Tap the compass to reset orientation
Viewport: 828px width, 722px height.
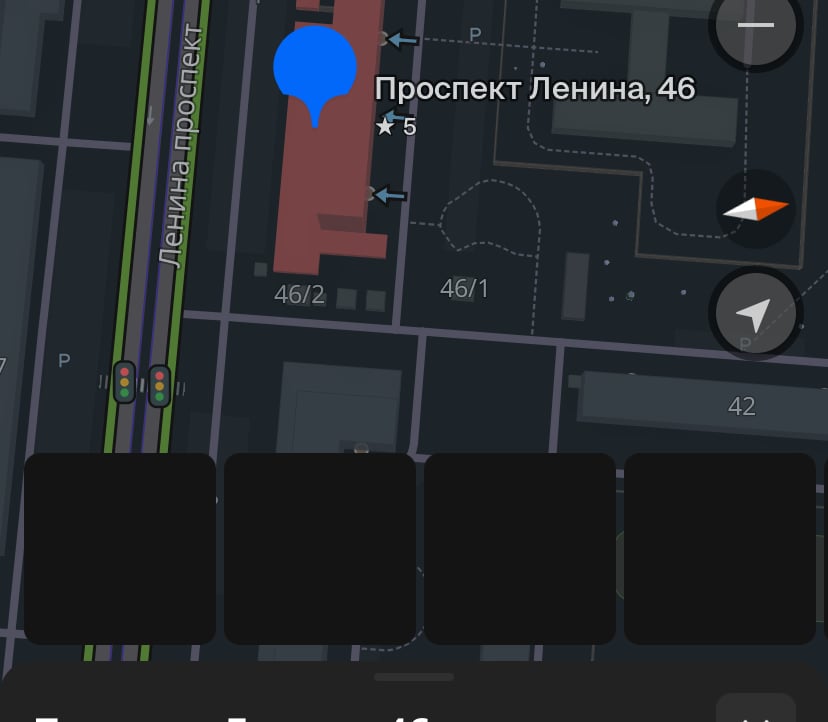[756, 209]
